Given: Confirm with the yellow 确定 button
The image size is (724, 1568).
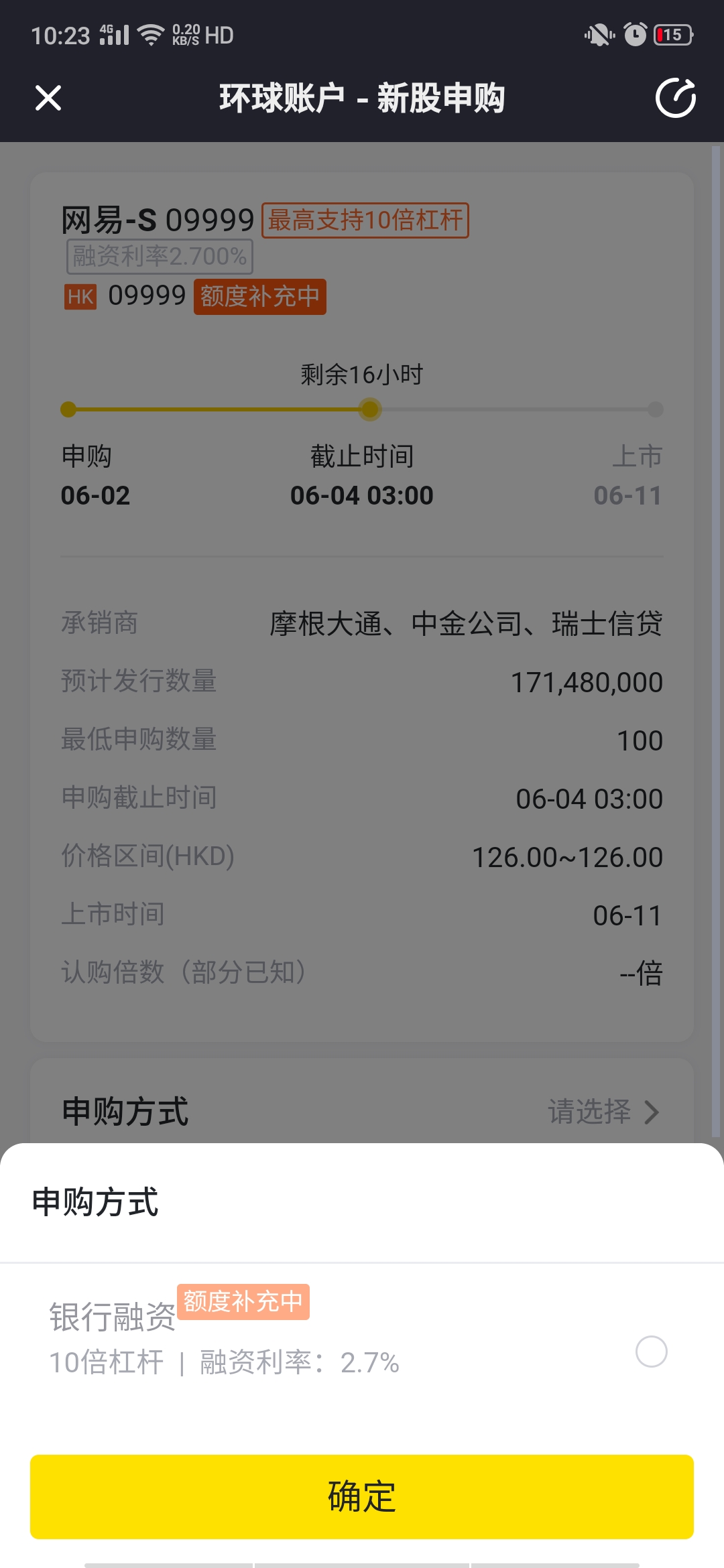Looking at the screenshot, I should [362, 1496].
